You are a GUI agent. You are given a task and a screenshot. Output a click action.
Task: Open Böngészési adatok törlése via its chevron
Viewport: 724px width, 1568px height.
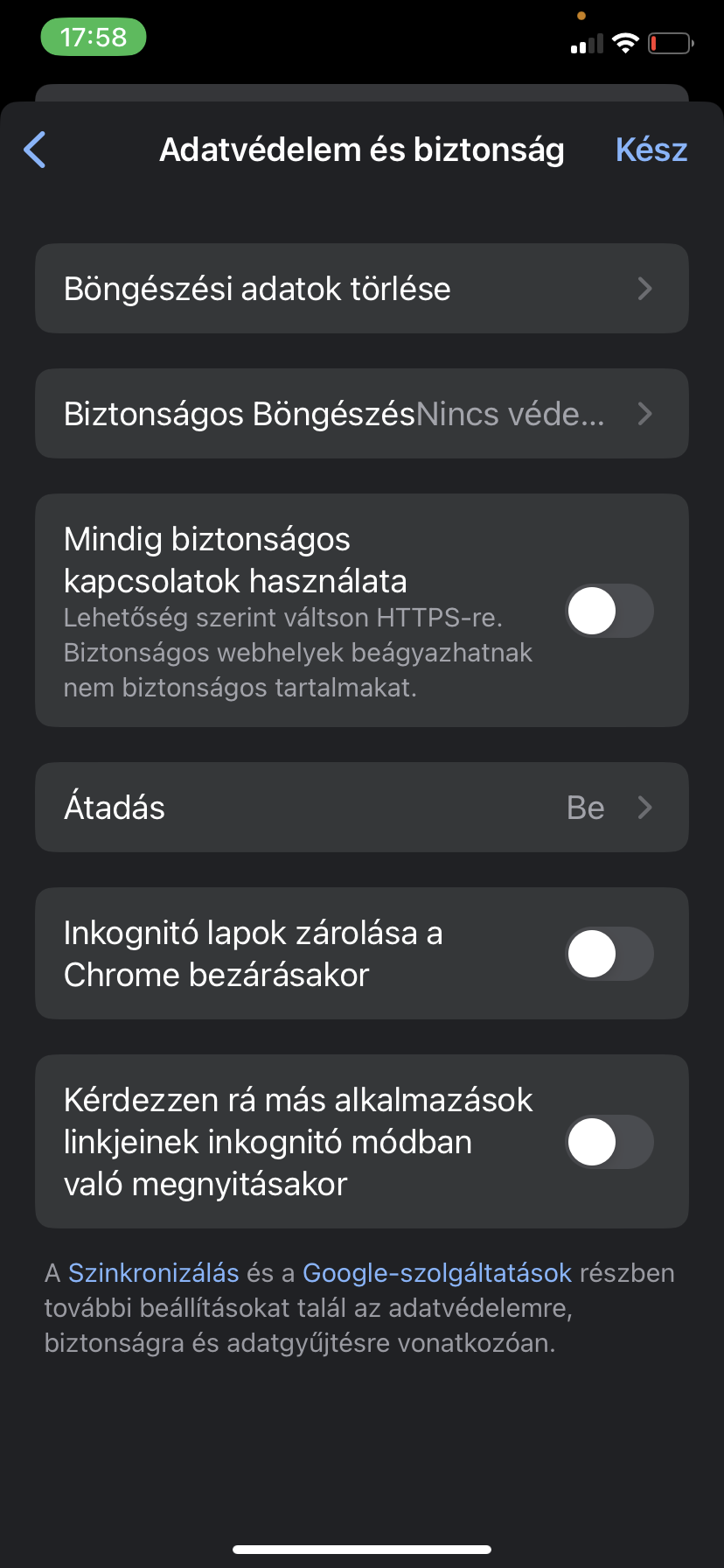pos(645,289)
